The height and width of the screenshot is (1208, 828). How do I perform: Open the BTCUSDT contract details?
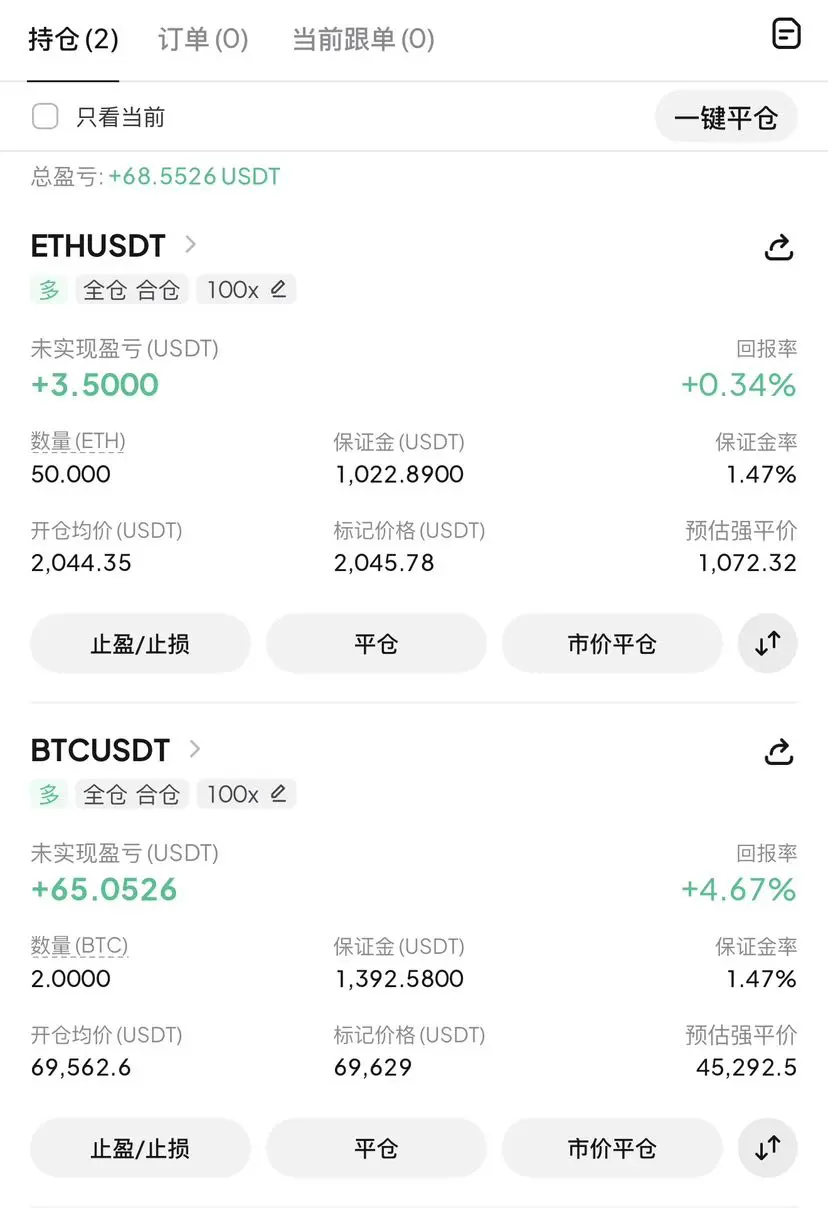pyautogui.click(x=116, y=749)
